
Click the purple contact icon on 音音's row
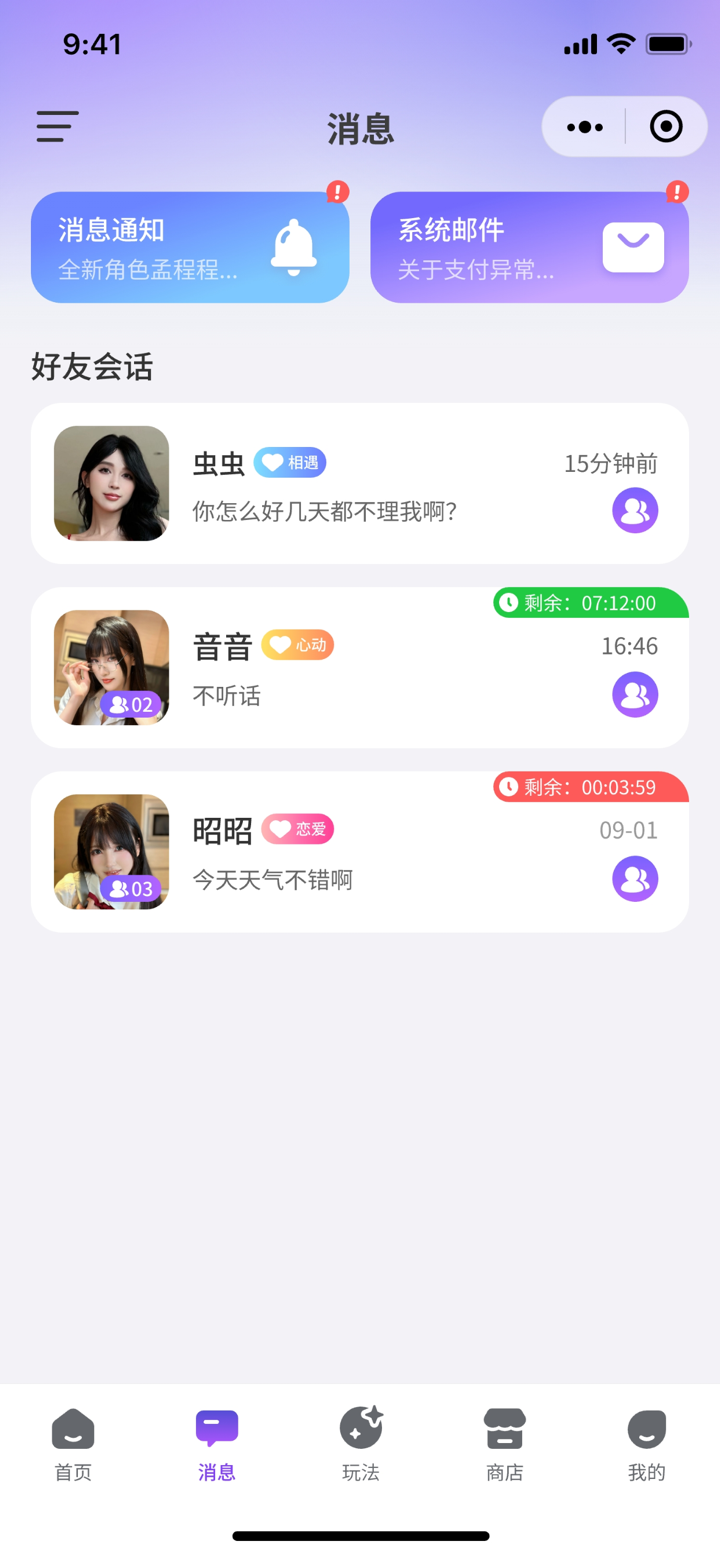click(x=634, y=694)
